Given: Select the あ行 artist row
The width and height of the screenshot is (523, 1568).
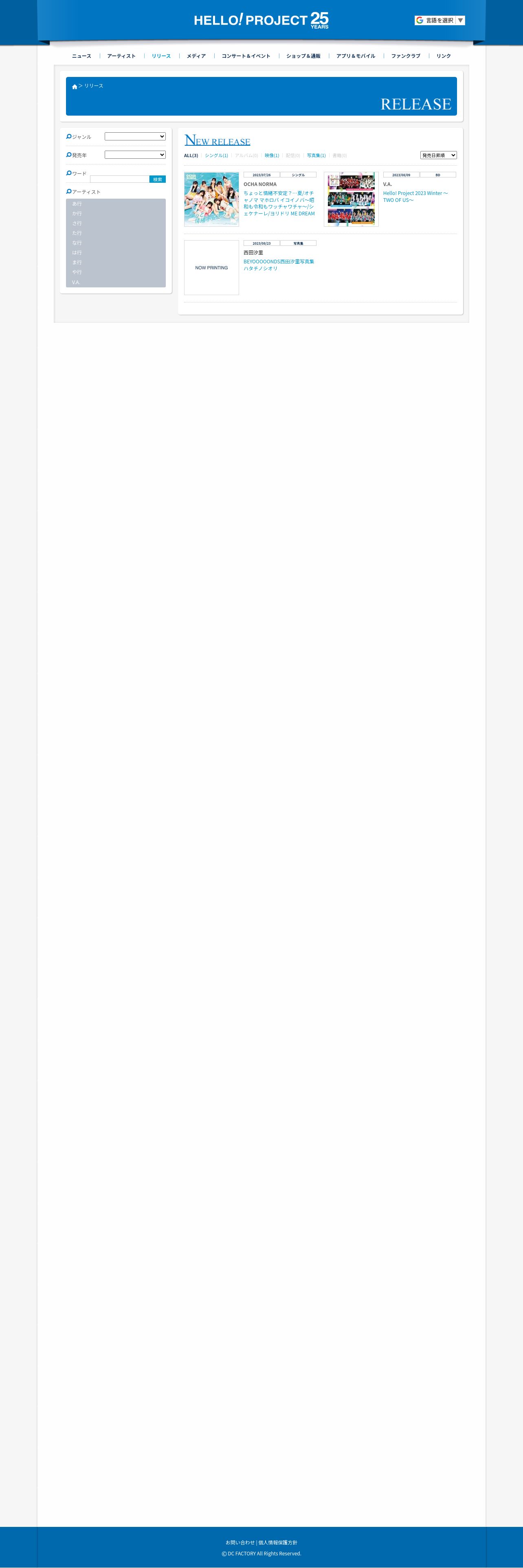Looking at the screenshot, I should click(x=77, y=204).
